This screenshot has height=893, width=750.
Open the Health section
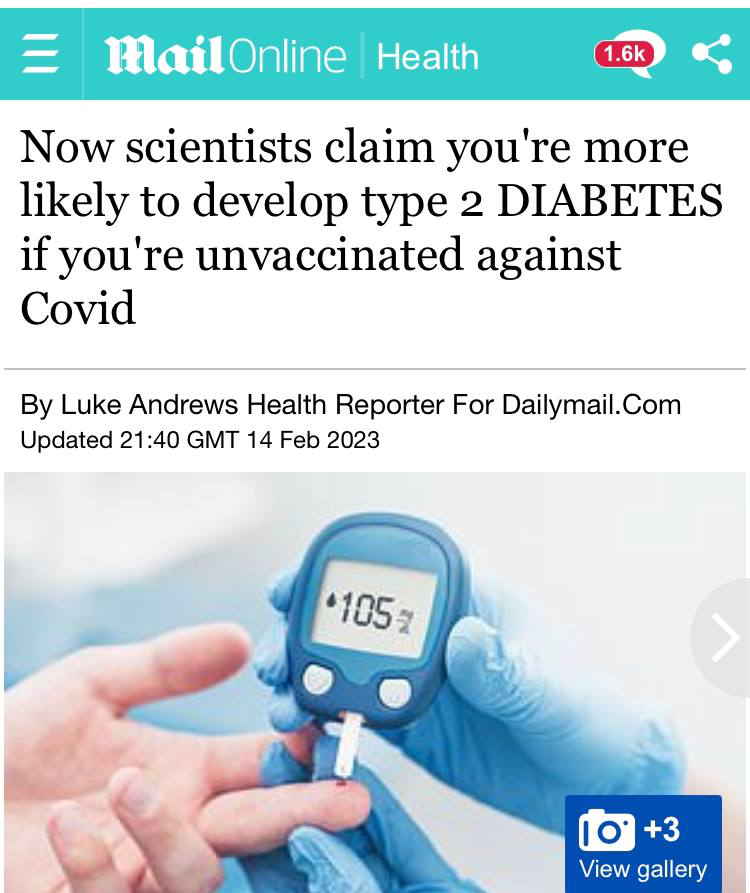(427, 57)
